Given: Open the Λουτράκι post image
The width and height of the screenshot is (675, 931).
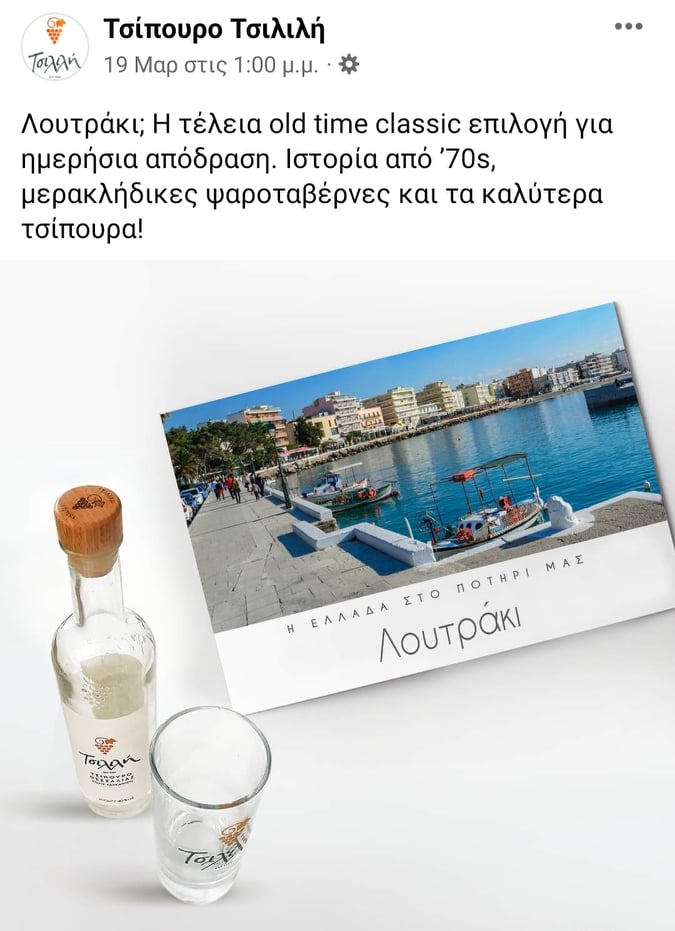Looking at the screenshot, I should (x=337, y=595).
